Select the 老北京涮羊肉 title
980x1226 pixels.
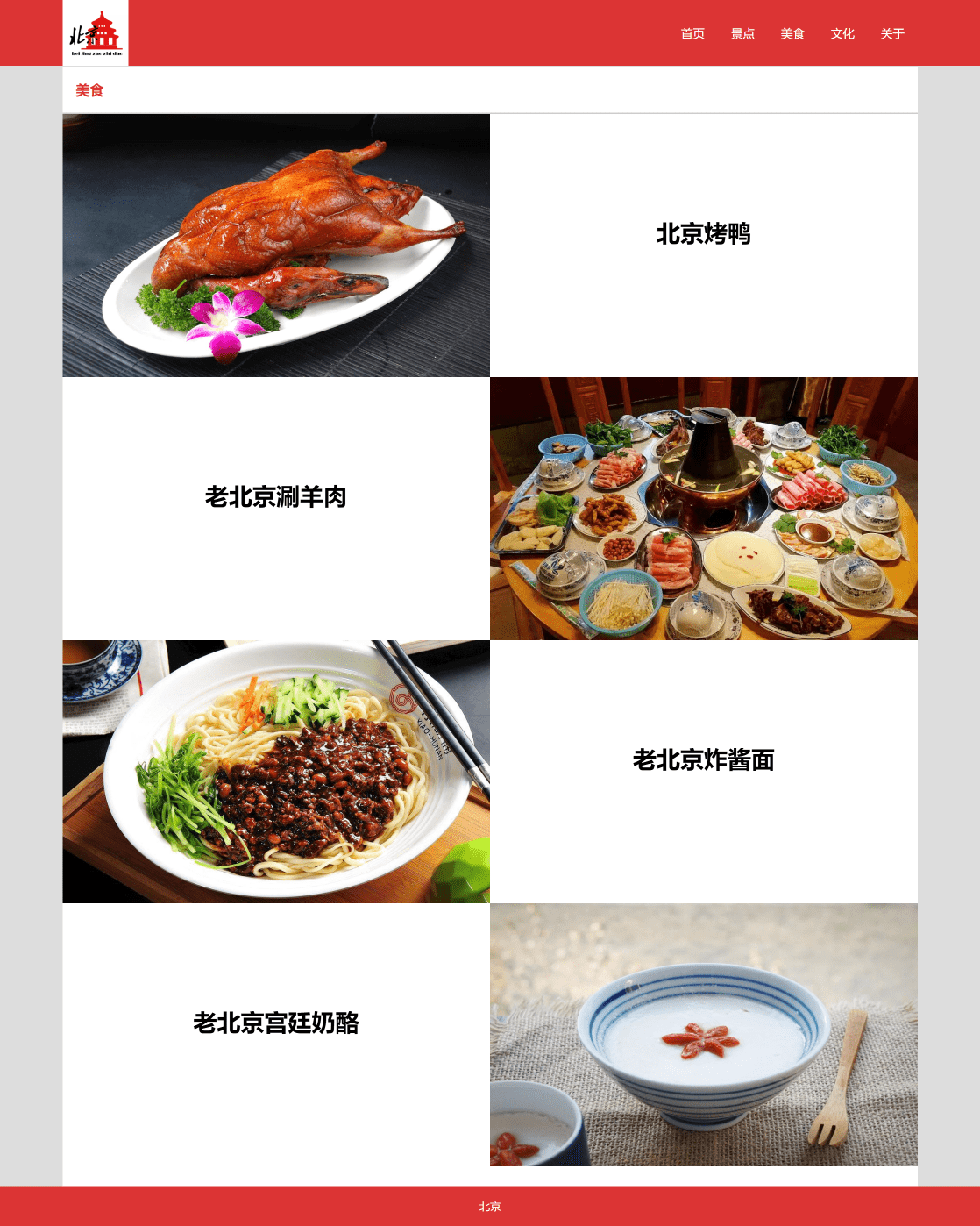coord(276,497)
